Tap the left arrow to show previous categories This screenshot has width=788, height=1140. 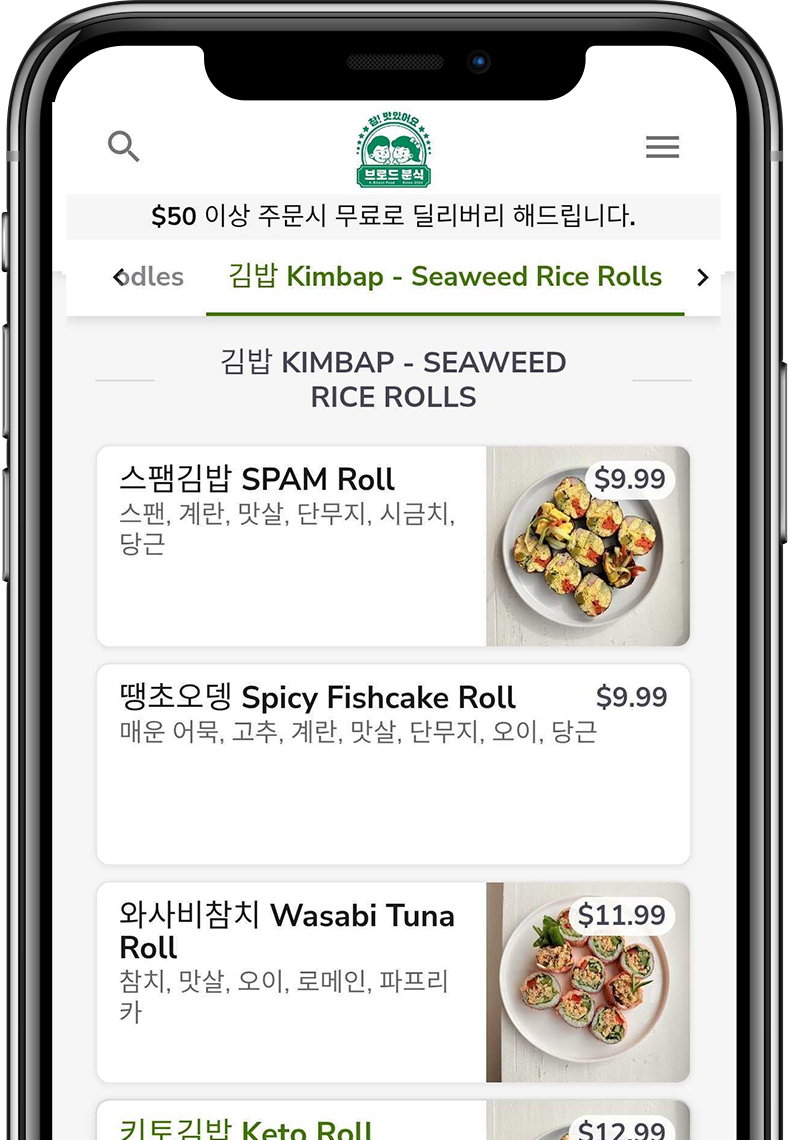(x=121, y=277)
